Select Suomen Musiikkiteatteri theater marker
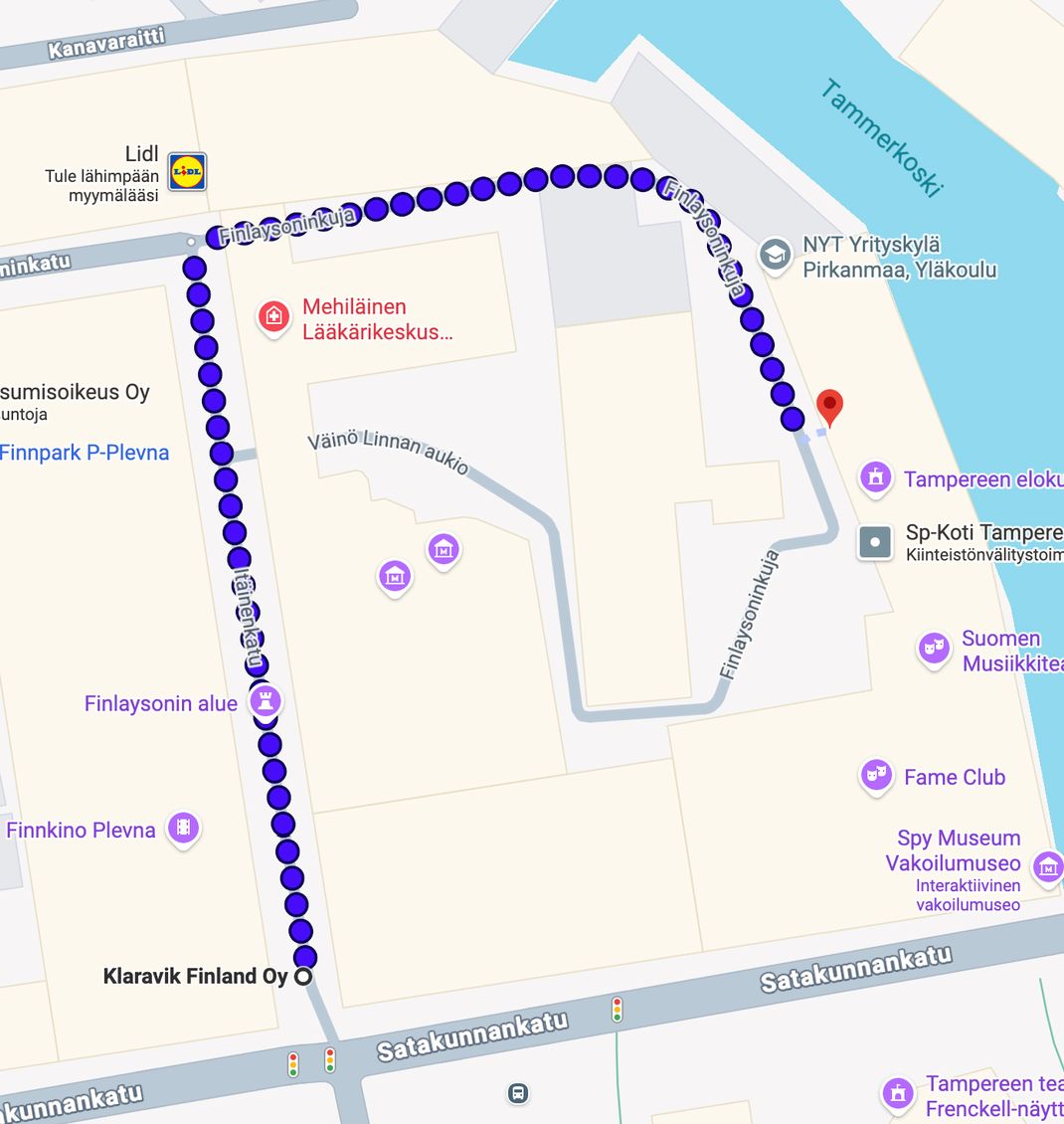Viewport: 1064px width, 1124px height. click(933, 649)
